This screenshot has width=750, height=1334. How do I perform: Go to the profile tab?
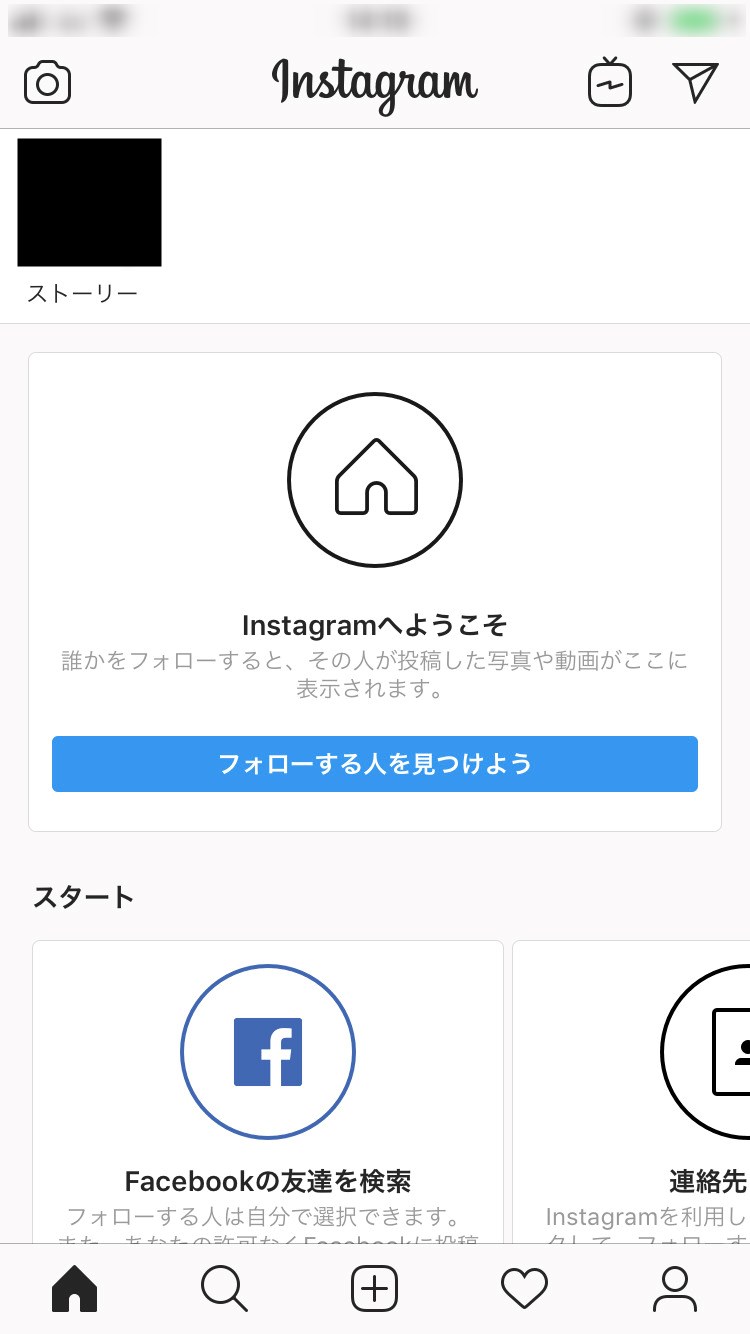point(675,1289)
